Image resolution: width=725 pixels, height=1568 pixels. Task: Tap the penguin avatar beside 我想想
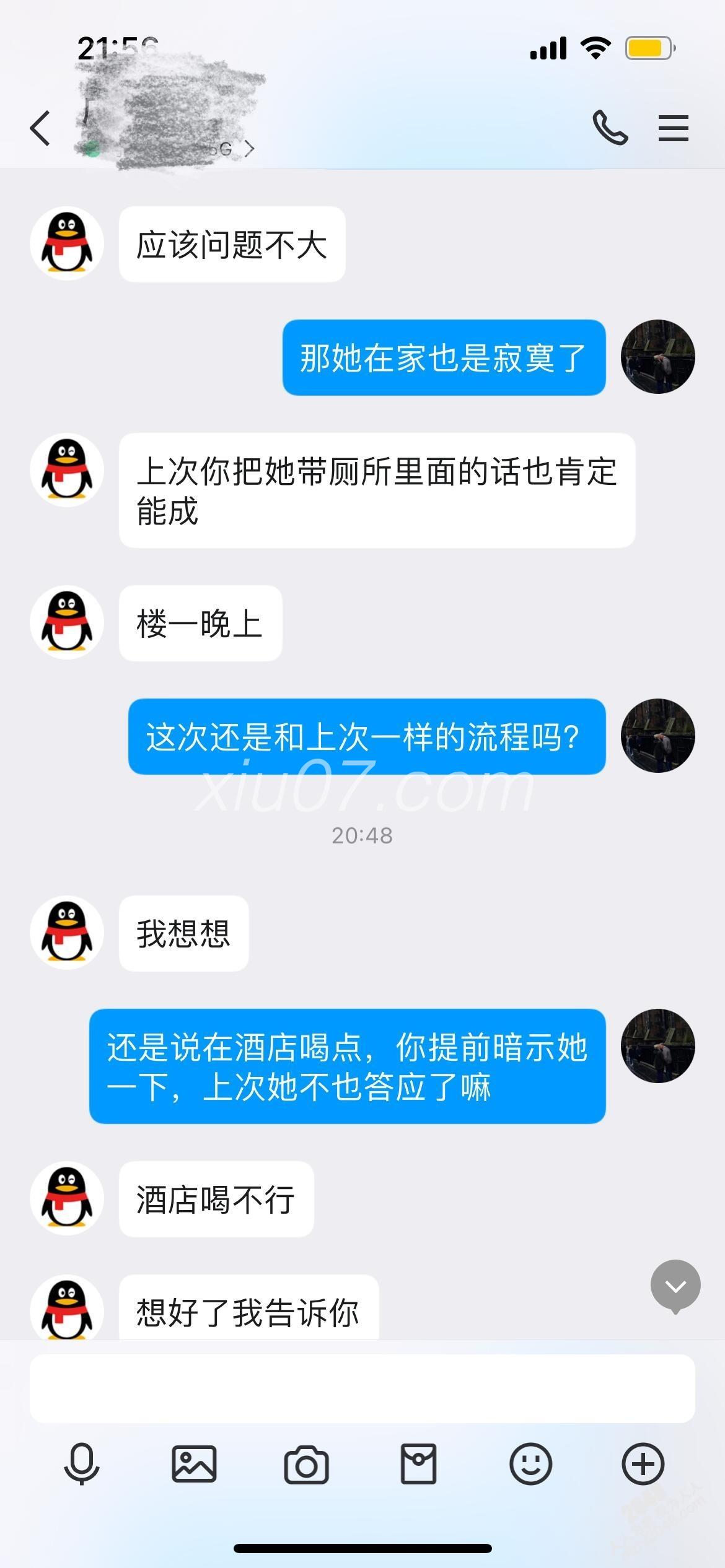(67, 932)
